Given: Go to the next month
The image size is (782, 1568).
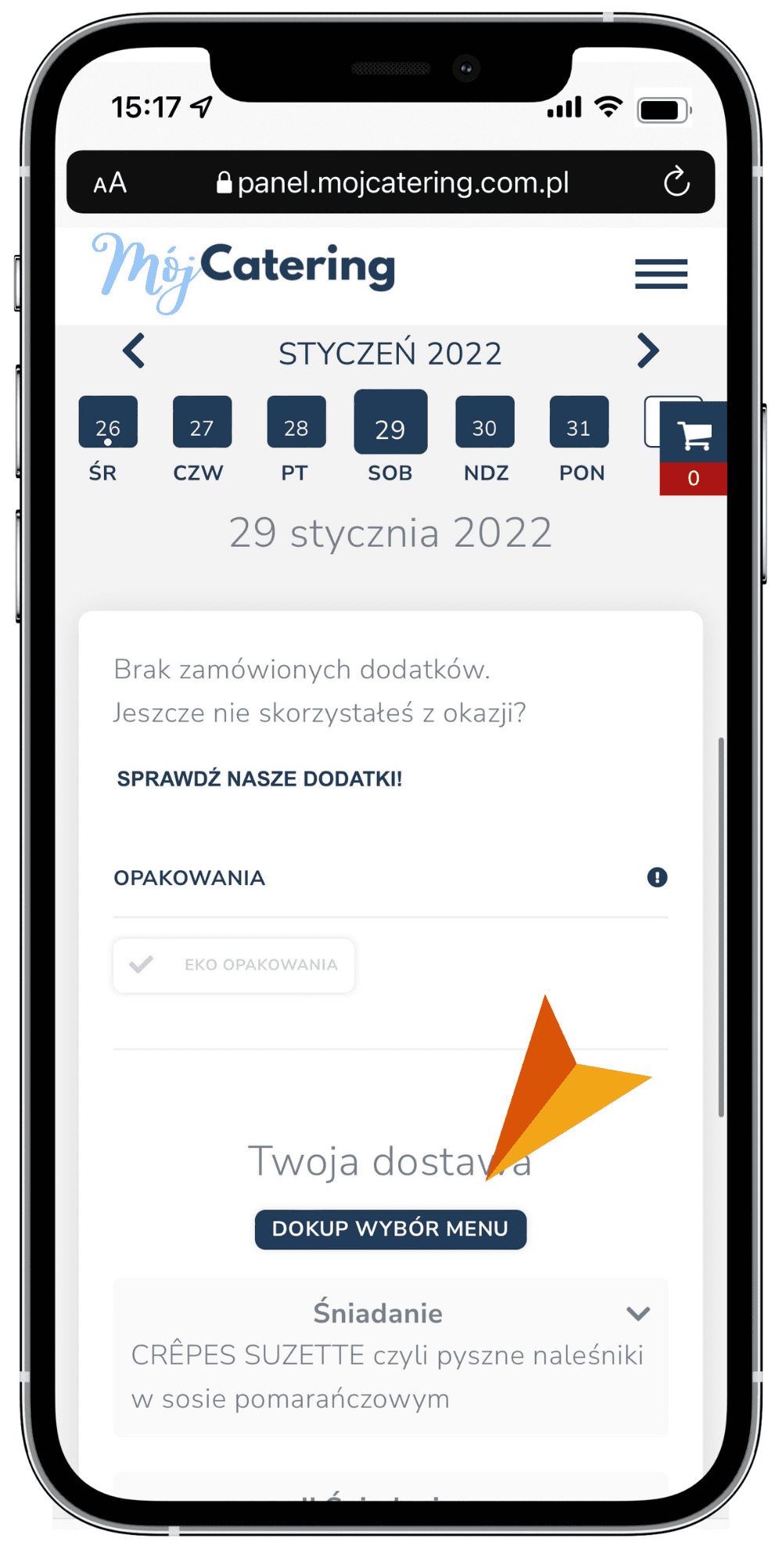Looking at the screenshot, I should click(x=647, y=351).
